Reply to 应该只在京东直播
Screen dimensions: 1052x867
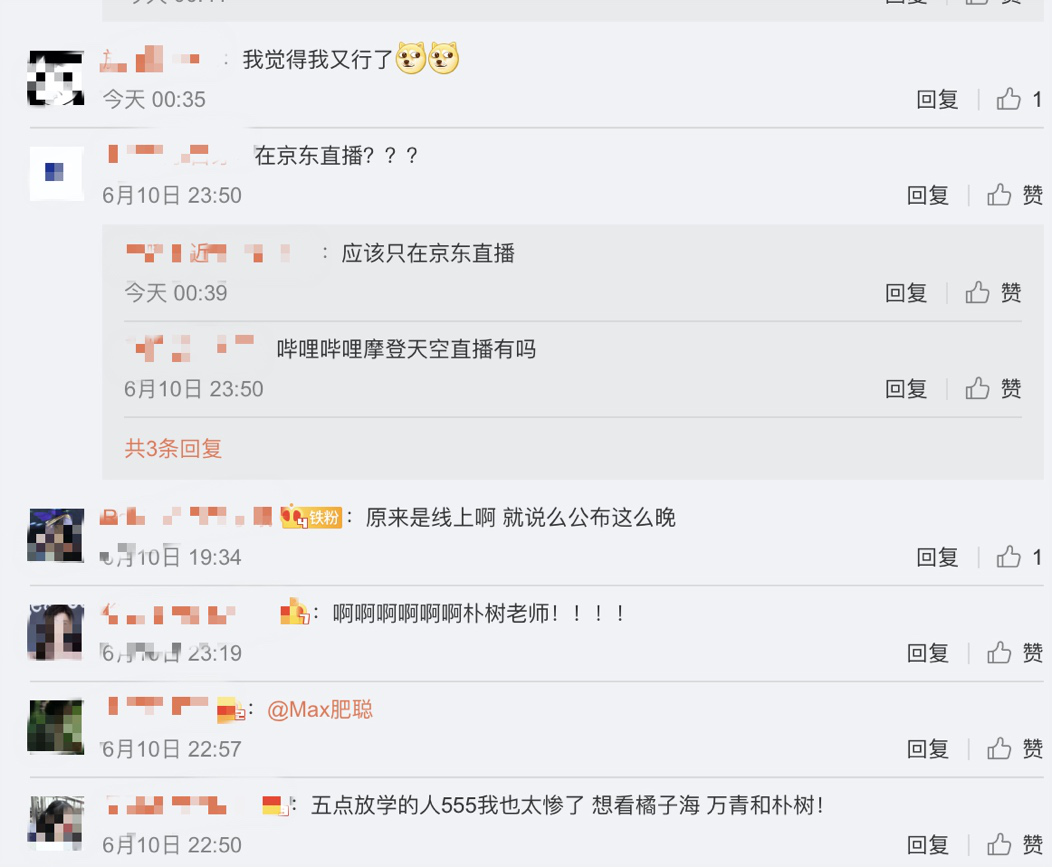pyautogui.click(x=906, y=293)
